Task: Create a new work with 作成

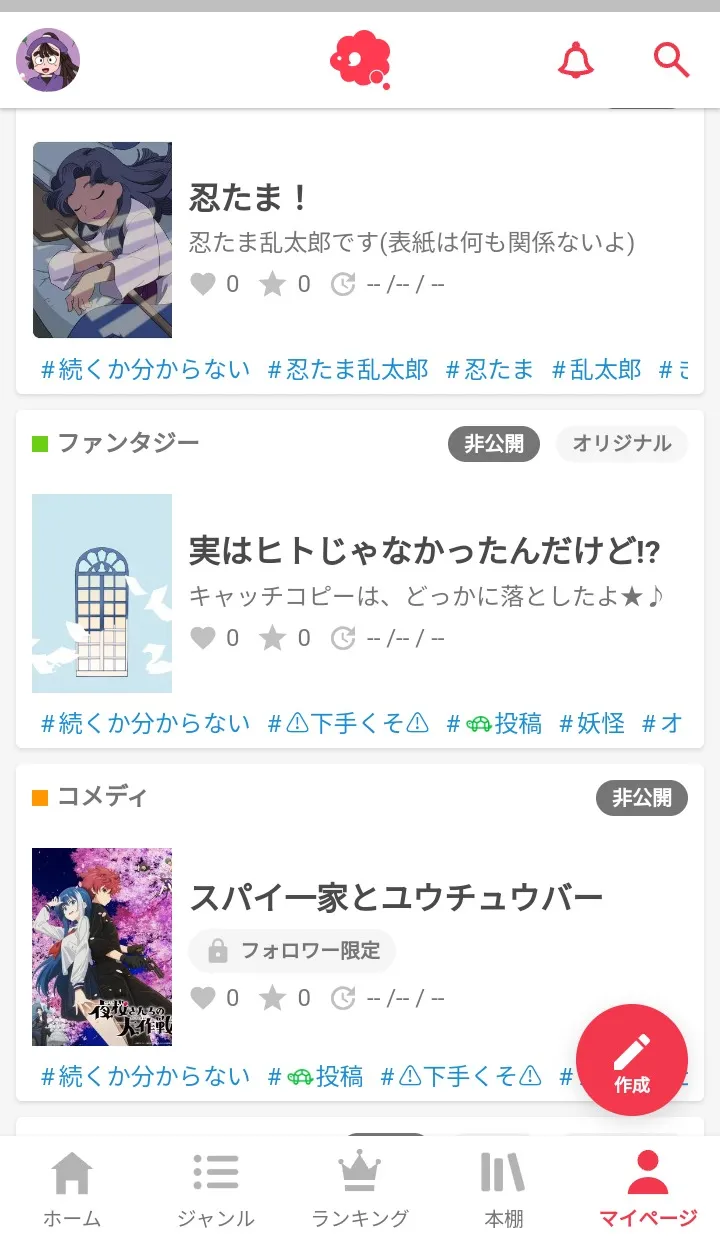Action: click(631, 1059)
